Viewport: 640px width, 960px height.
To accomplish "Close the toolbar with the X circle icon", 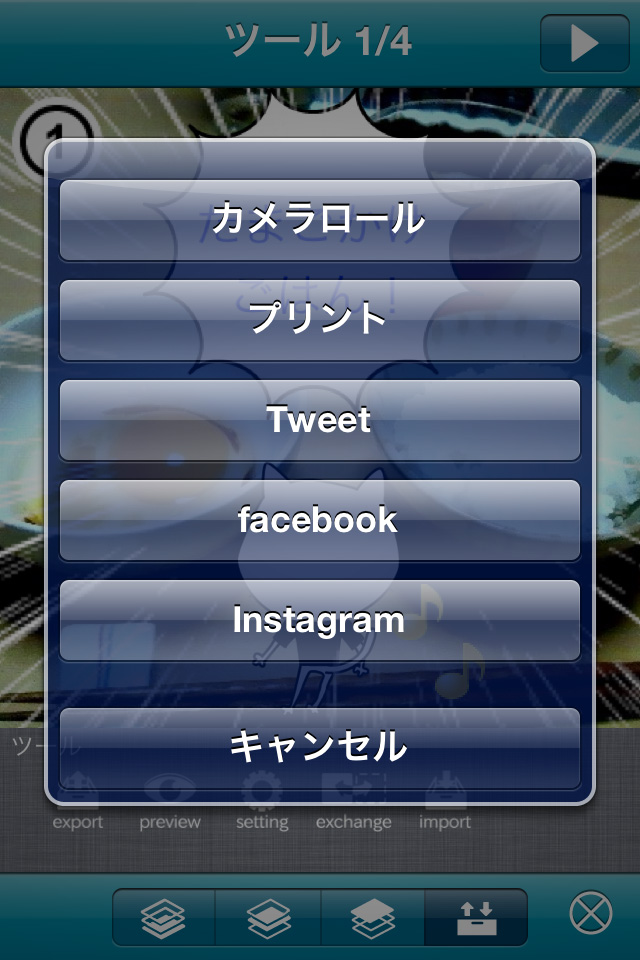I will [x=591, y=913].
